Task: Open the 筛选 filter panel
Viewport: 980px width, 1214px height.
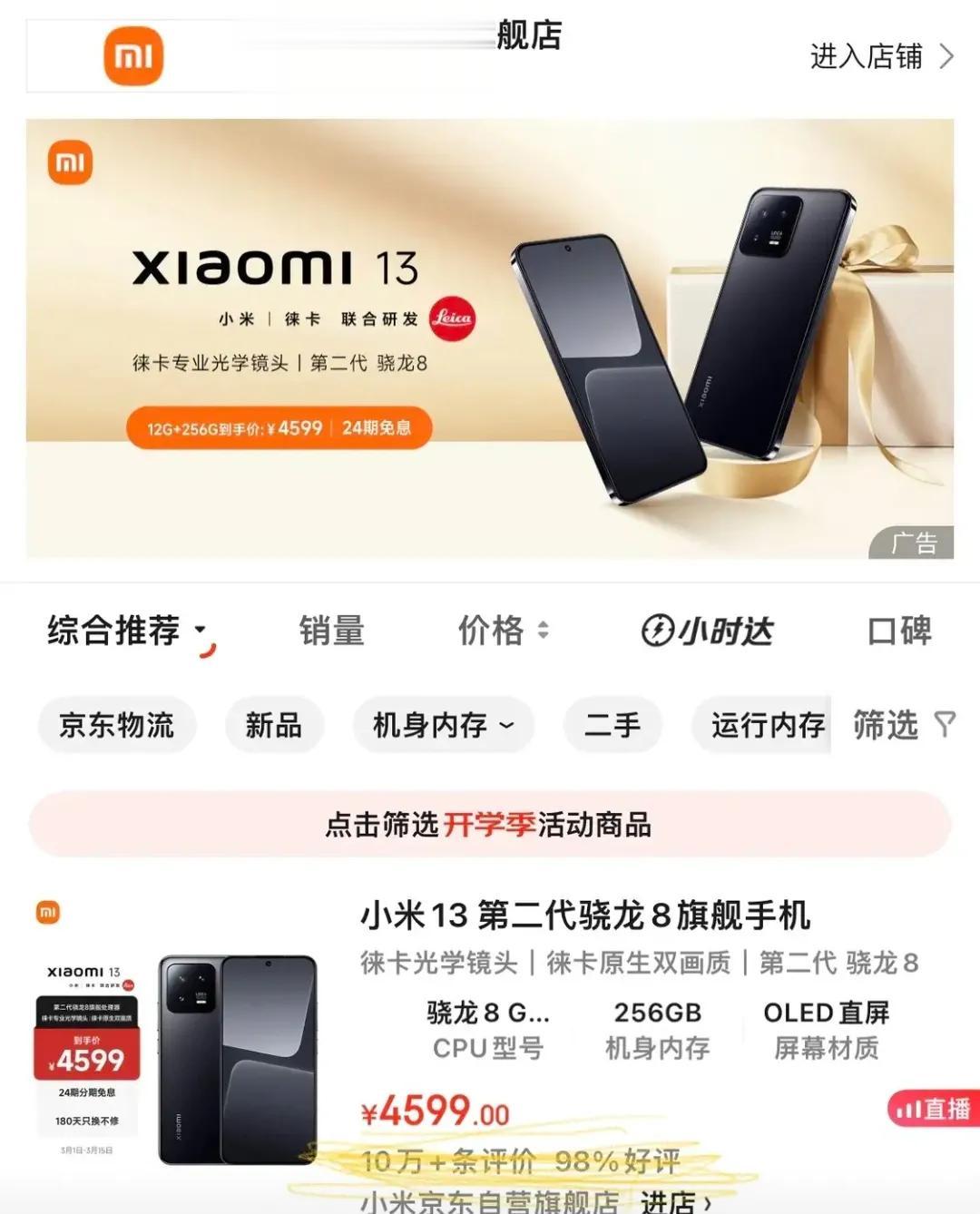Action: tap(903, 725)
